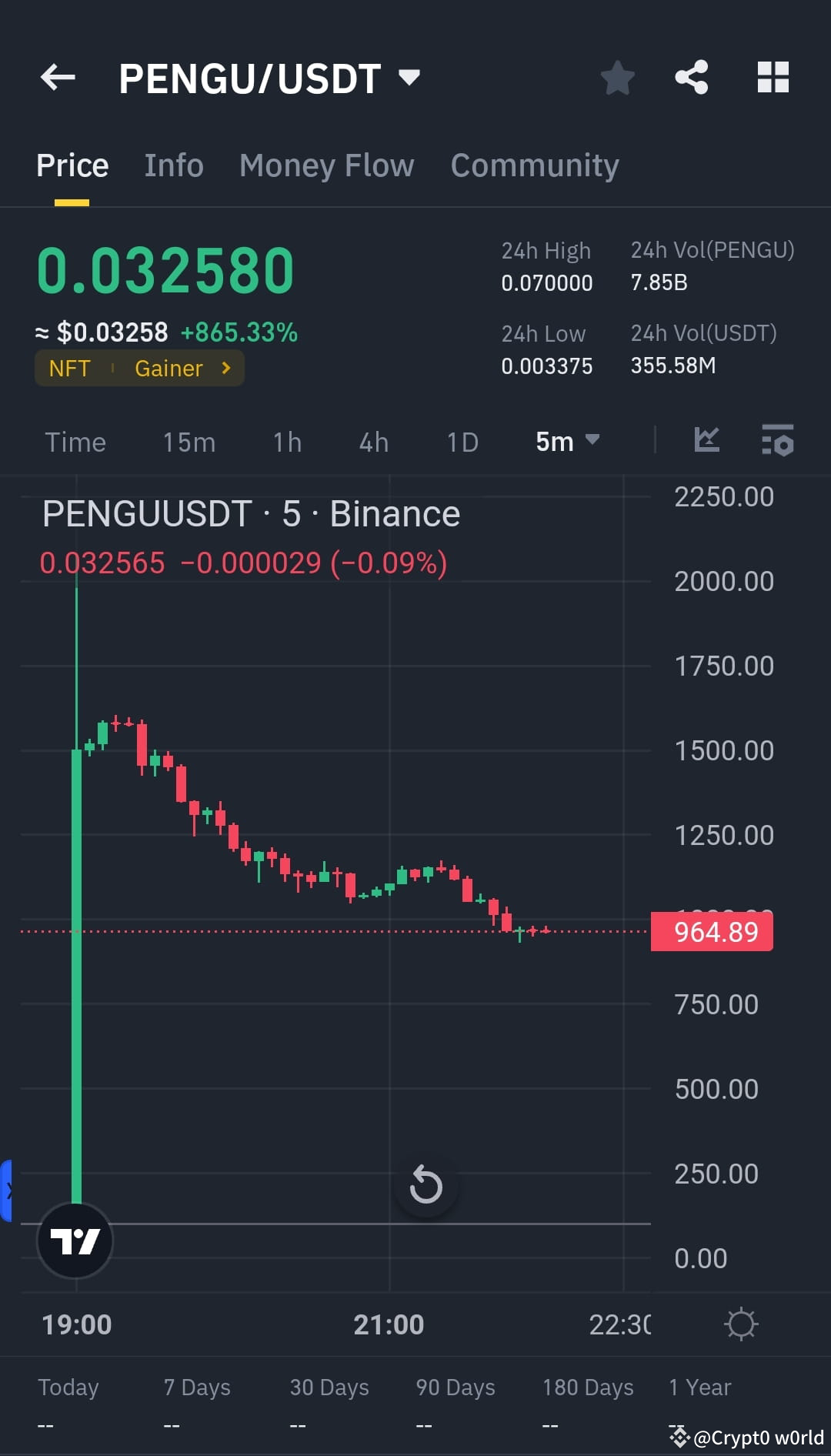
Task: Expand Gainer details via the chevron
Action: tap(226, 368)
